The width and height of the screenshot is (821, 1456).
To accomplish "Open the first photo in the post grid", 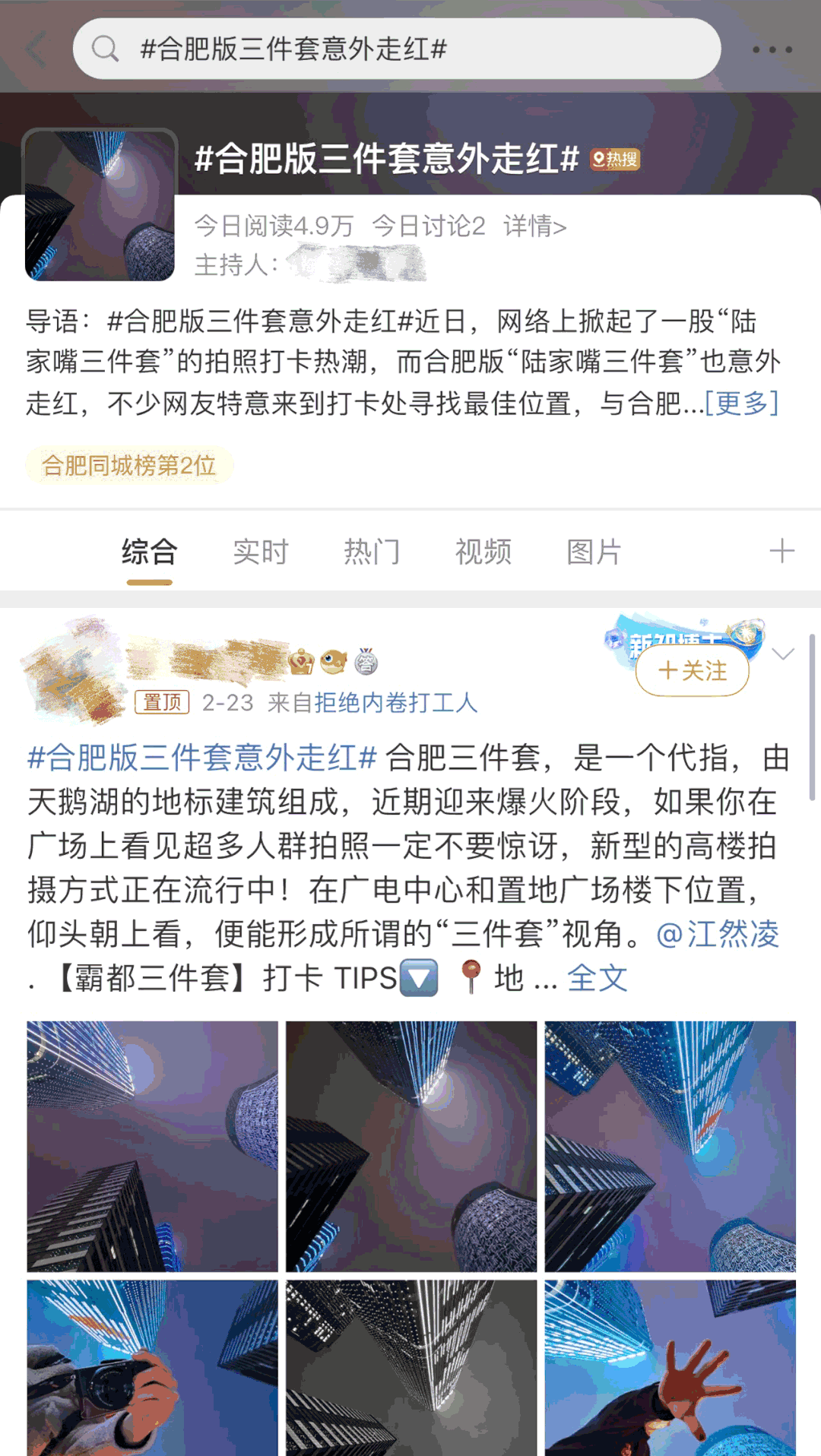I will coord(152,1146).
